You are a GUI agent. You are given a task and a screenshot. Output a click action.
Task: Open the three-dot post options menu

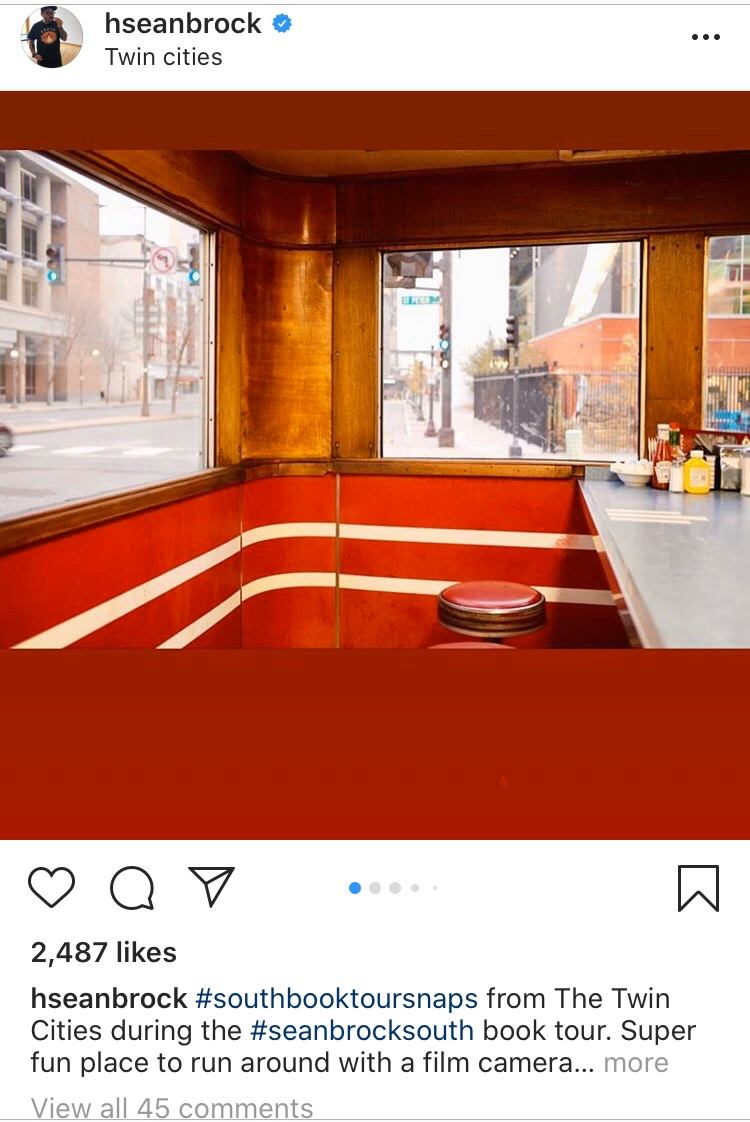705,37
